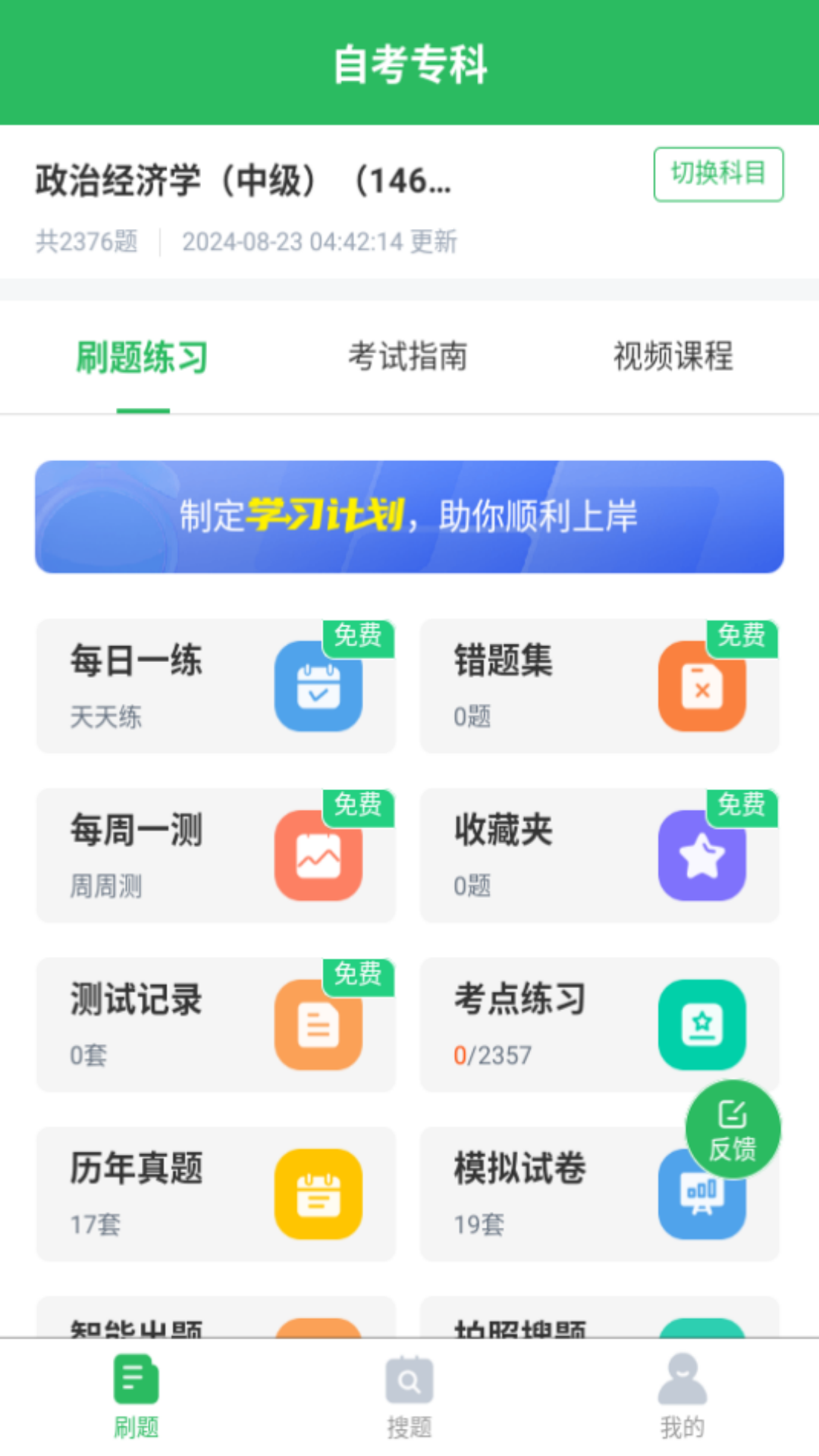Switch to the 考试指南 tab

click(408, 356)
